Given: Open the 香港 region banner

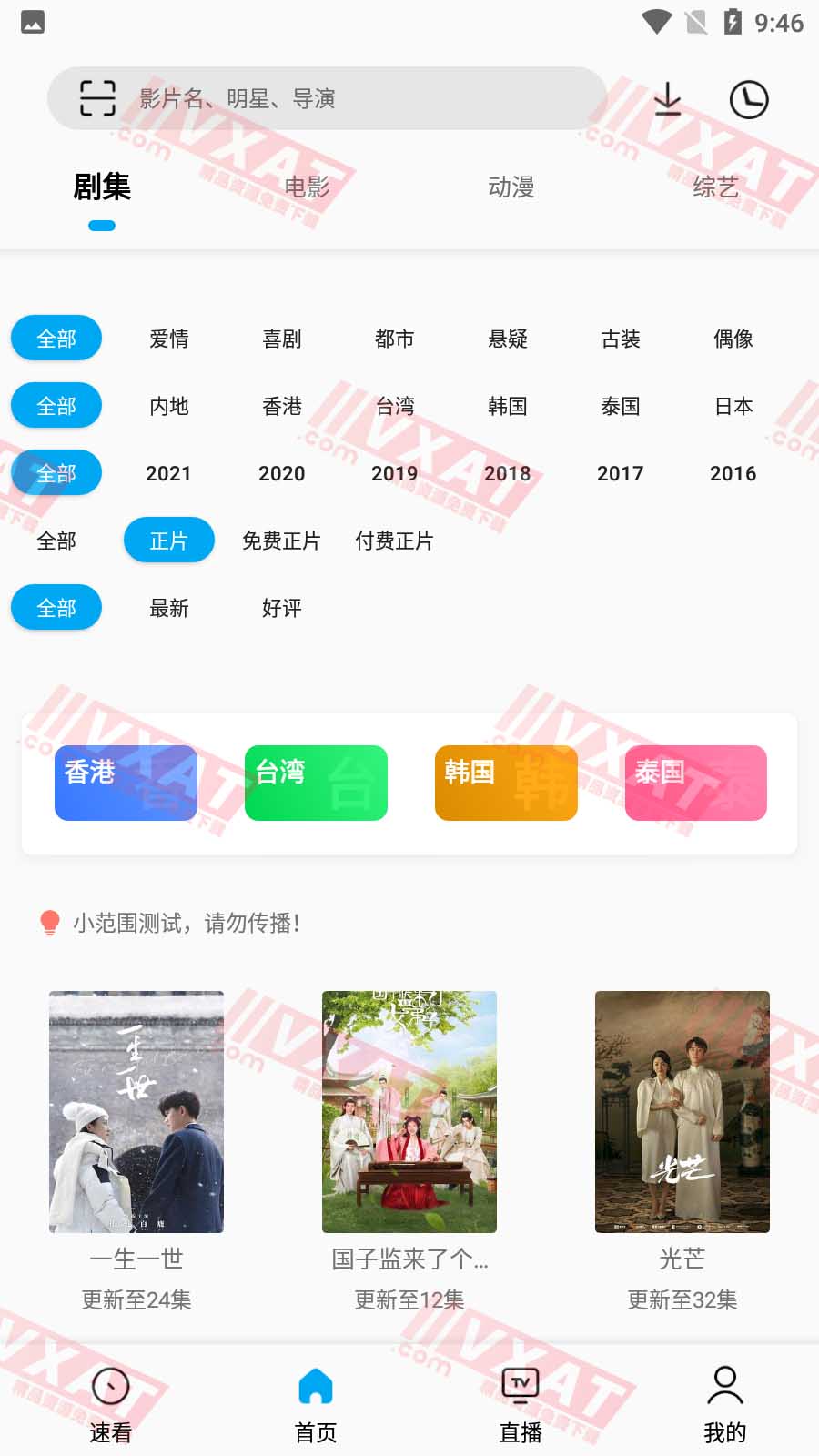Looking at the screenshot, I should pos(126,783).
